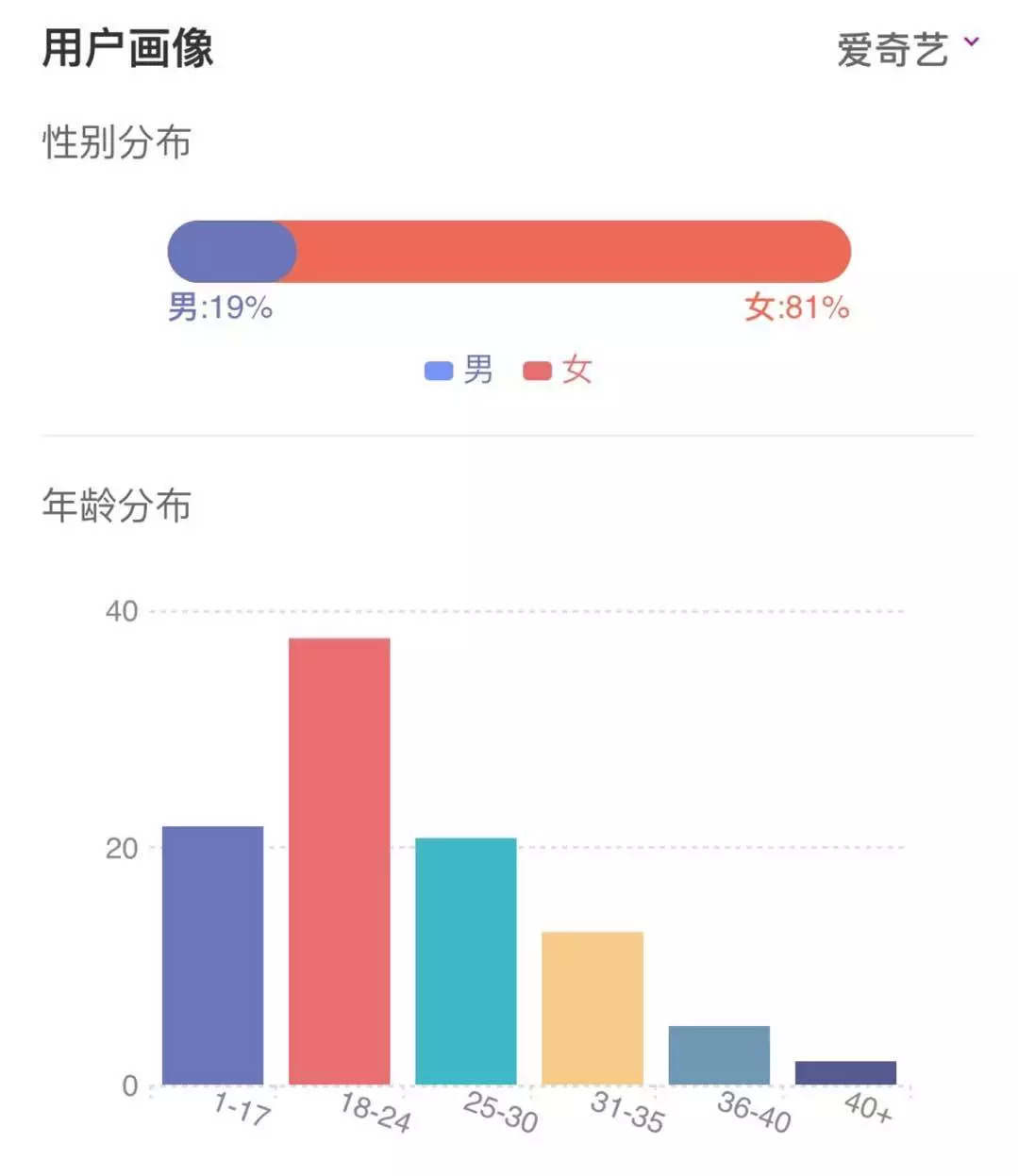Open the 爱奇艺 platform dropdown
This screenshot has width=1018, height=1176.
coord(908,49)
